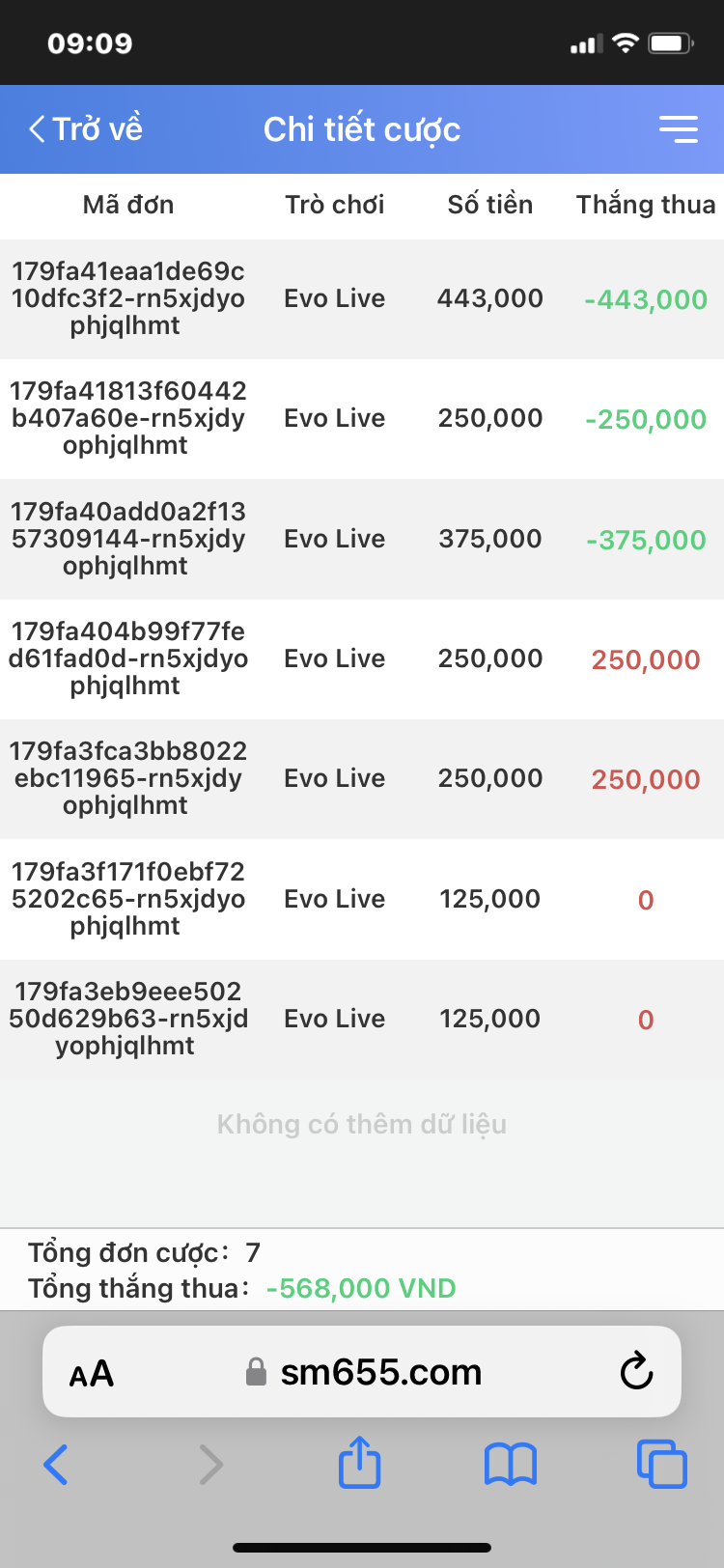Go back in Safari history
This screenshot has width=724, height=1568.
56,1465
